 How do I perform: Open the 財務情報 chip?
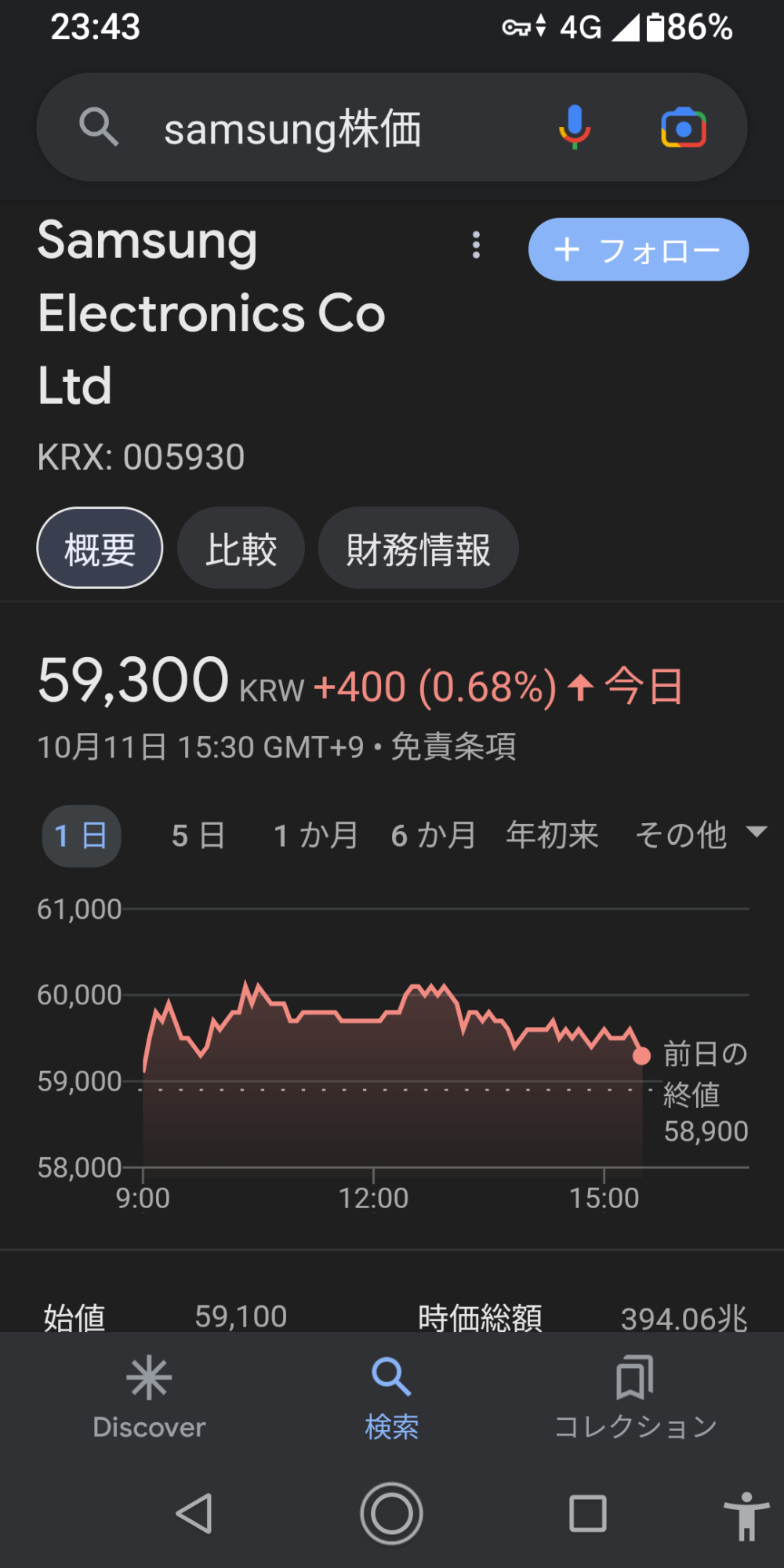(x=418, y=548)
